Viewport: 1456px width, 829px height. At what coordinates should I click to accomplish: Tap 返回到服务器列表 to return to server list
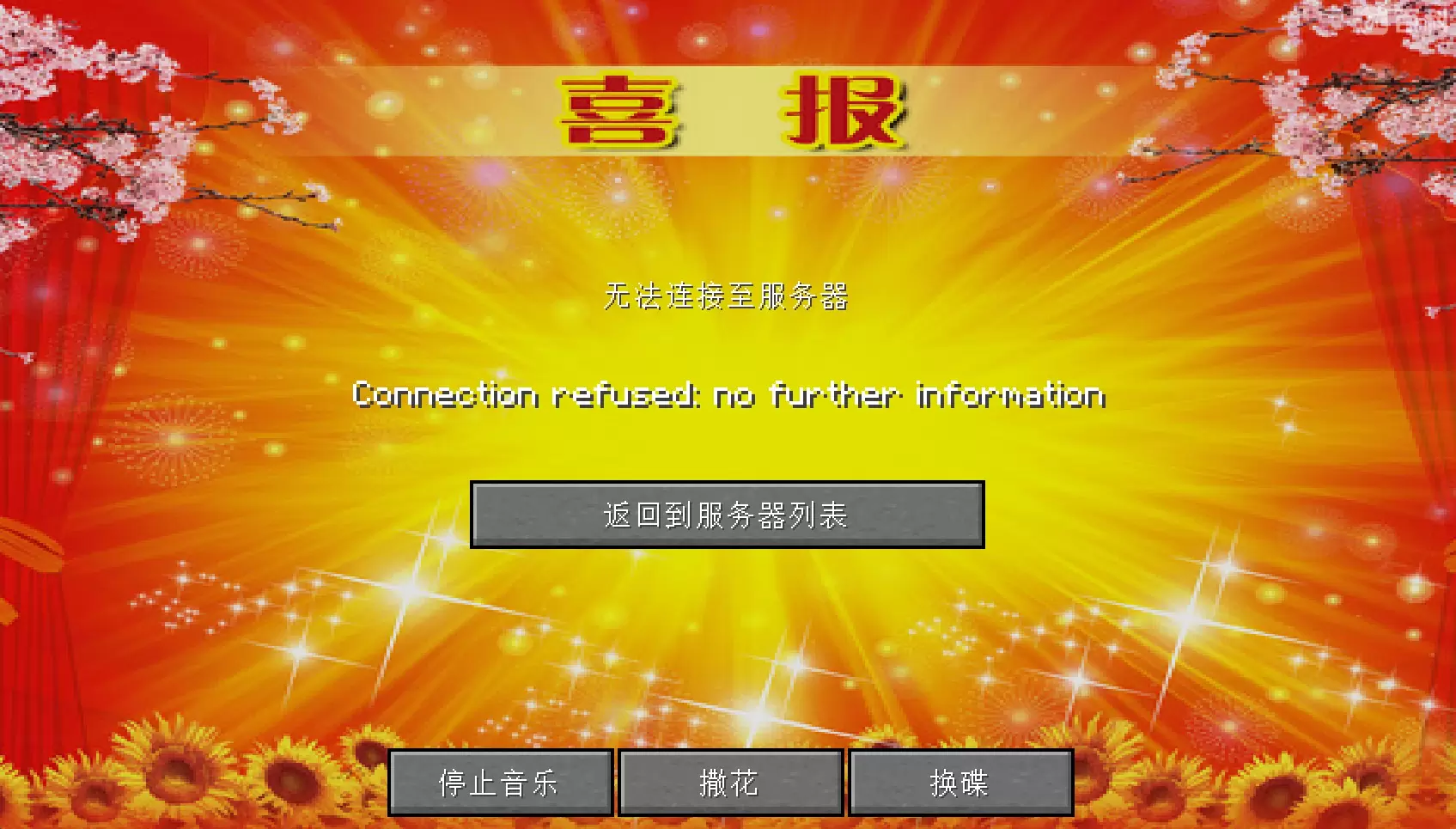click(x=727, y=515)
